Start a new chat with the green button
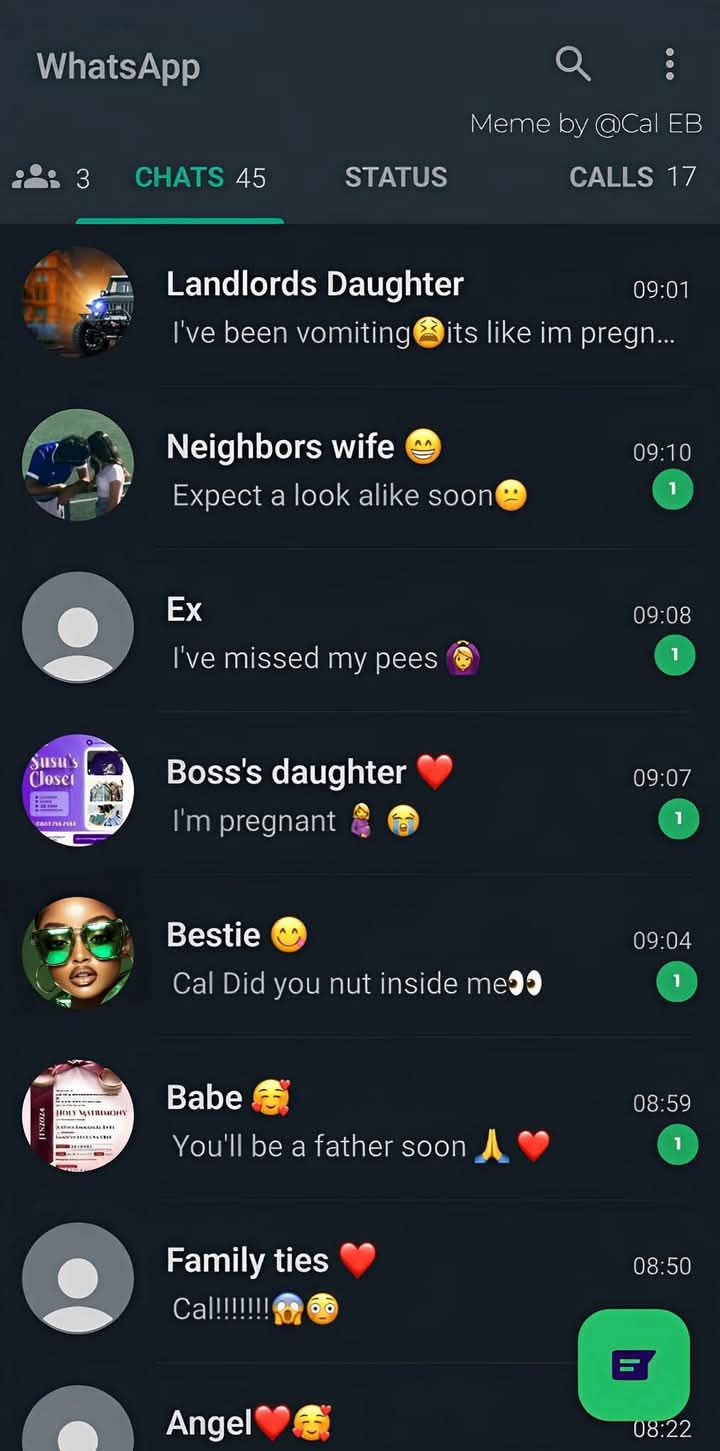720x1451 pixels. (x=634, y=1364)
